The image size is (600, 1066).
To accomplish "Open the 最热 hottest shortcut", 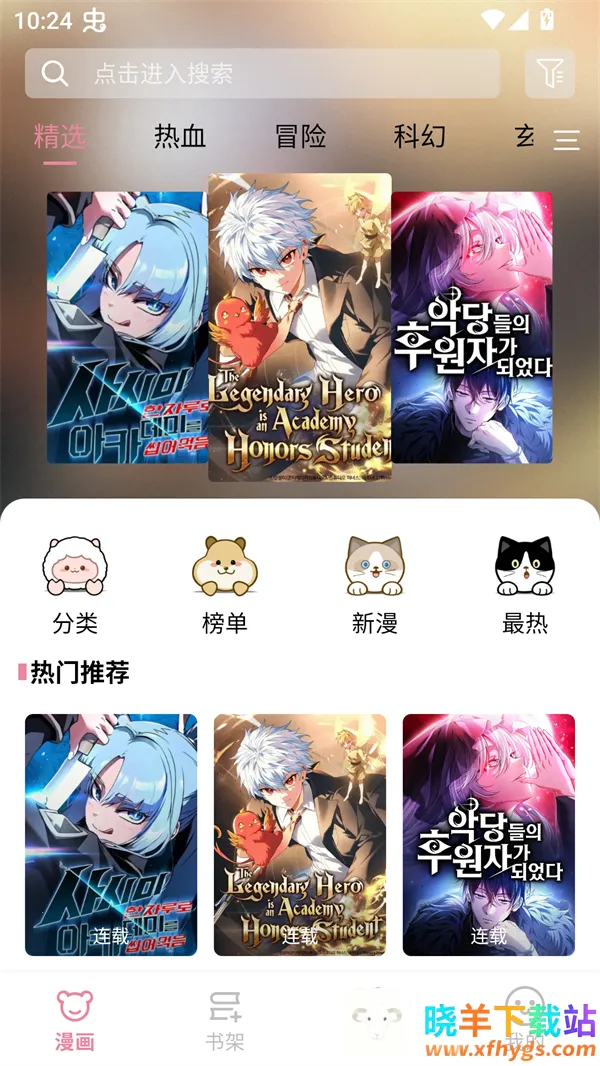I will (525, 584).
